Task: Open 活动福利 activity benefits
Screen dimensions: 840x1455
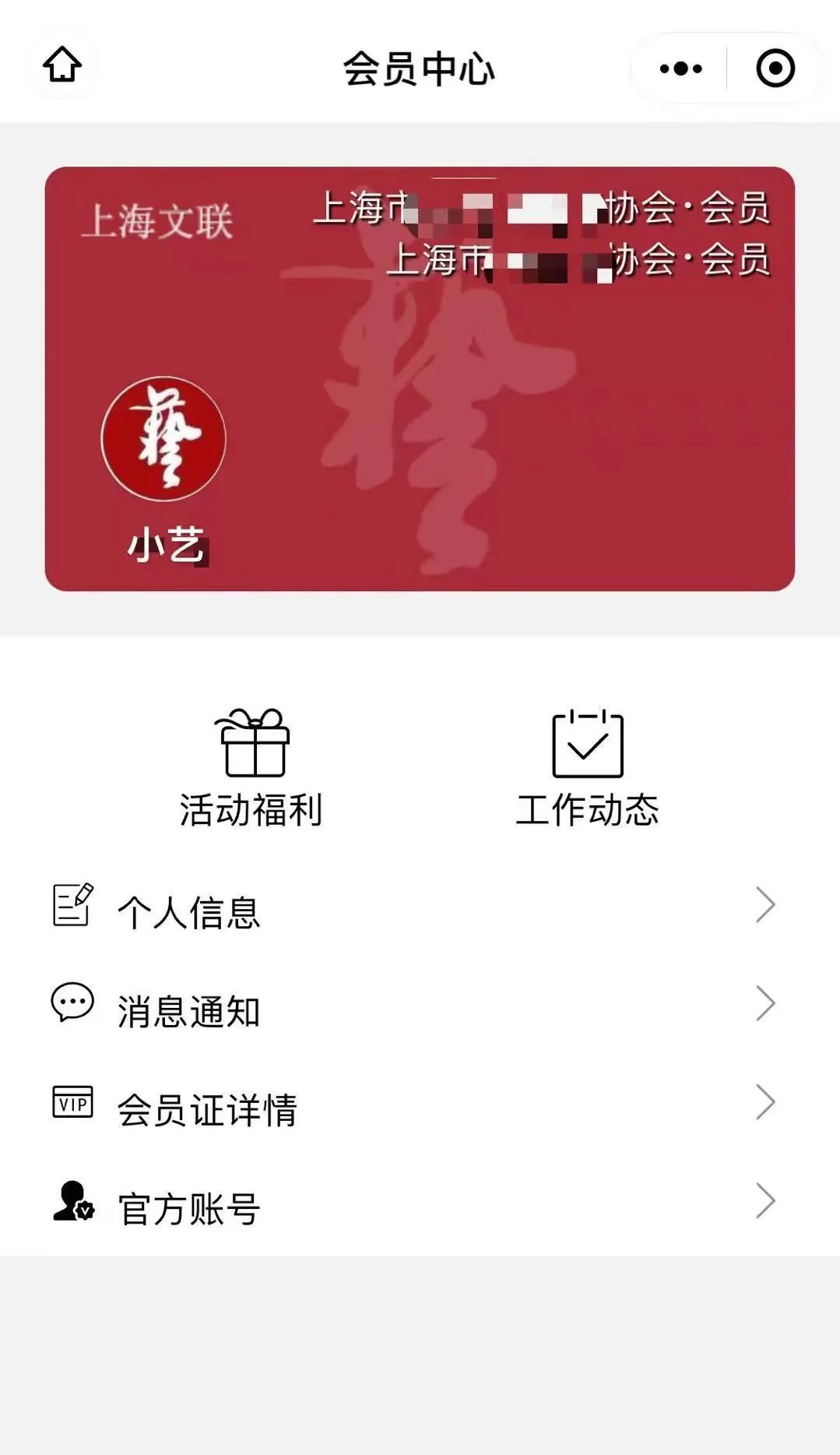Action: click(x=251, y=767)
